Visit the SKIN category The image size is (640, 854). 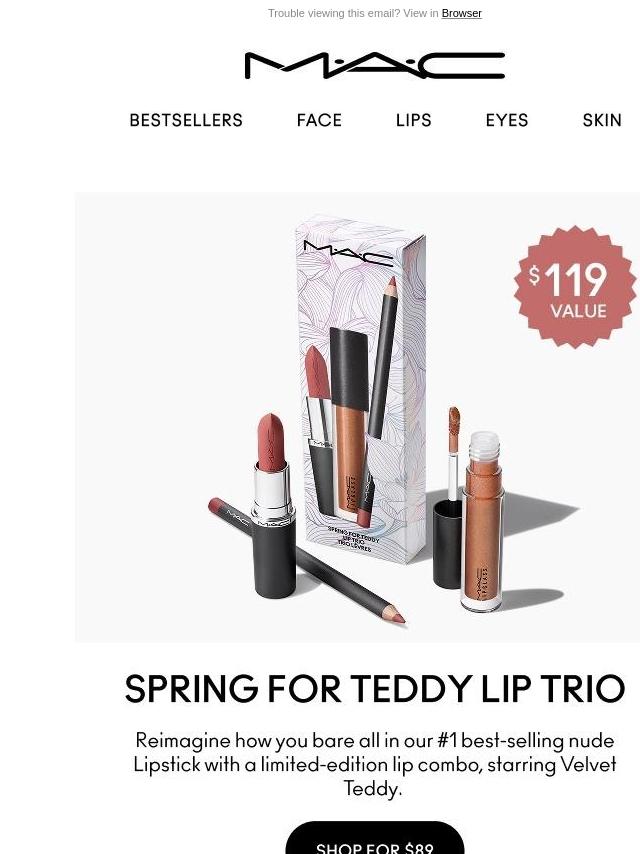click(x=602, y=120)
